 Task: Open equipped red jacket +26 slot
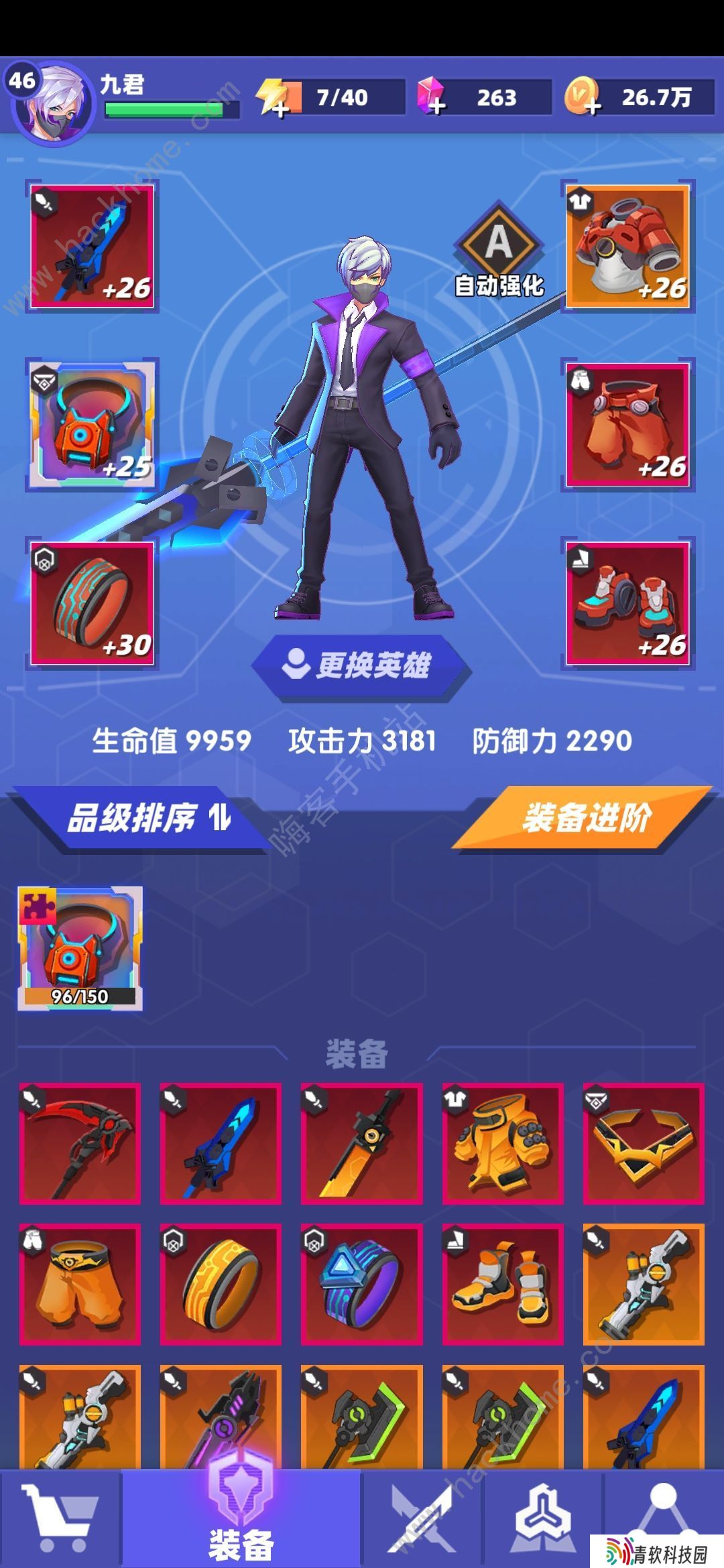click(x=627, y=247)
